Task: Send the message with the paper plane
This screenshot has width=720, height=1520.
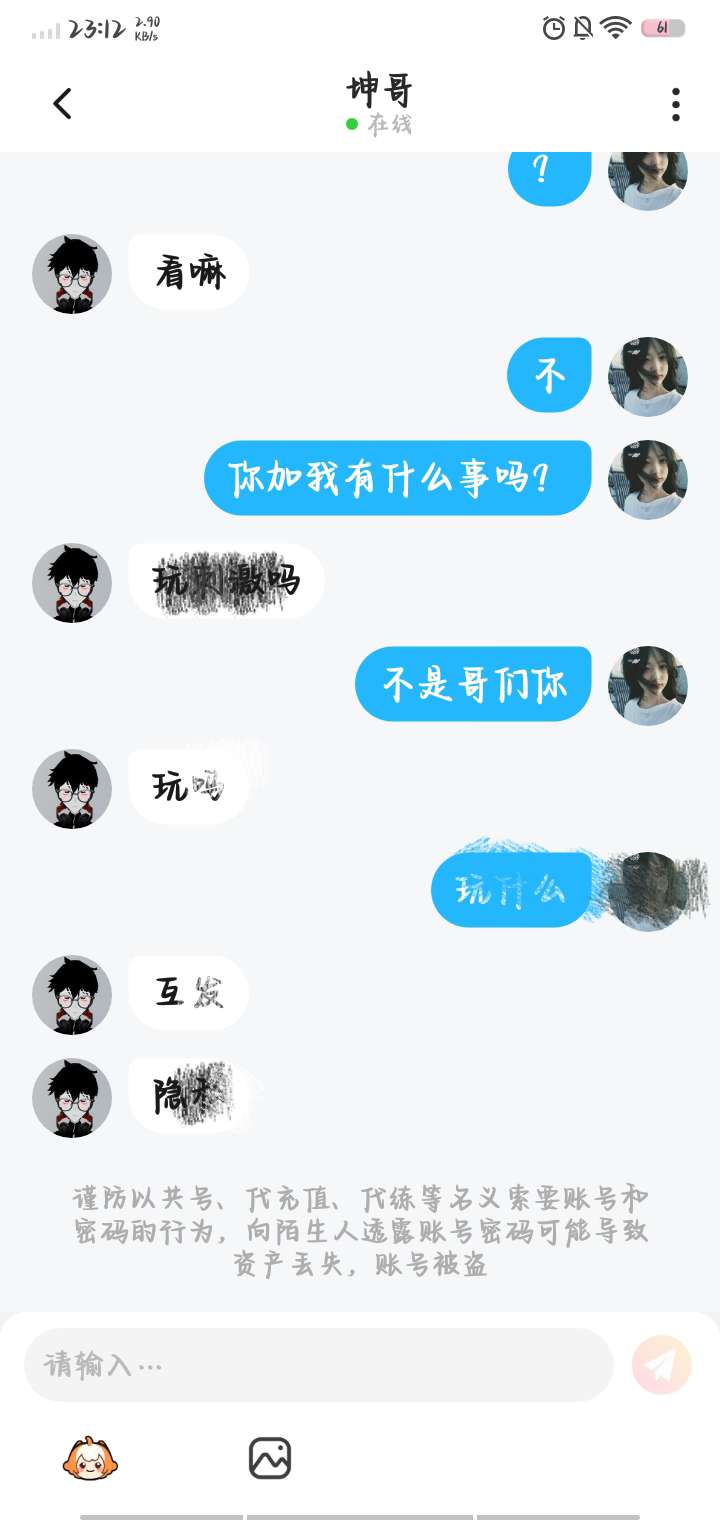Action: coord(662,1365)
